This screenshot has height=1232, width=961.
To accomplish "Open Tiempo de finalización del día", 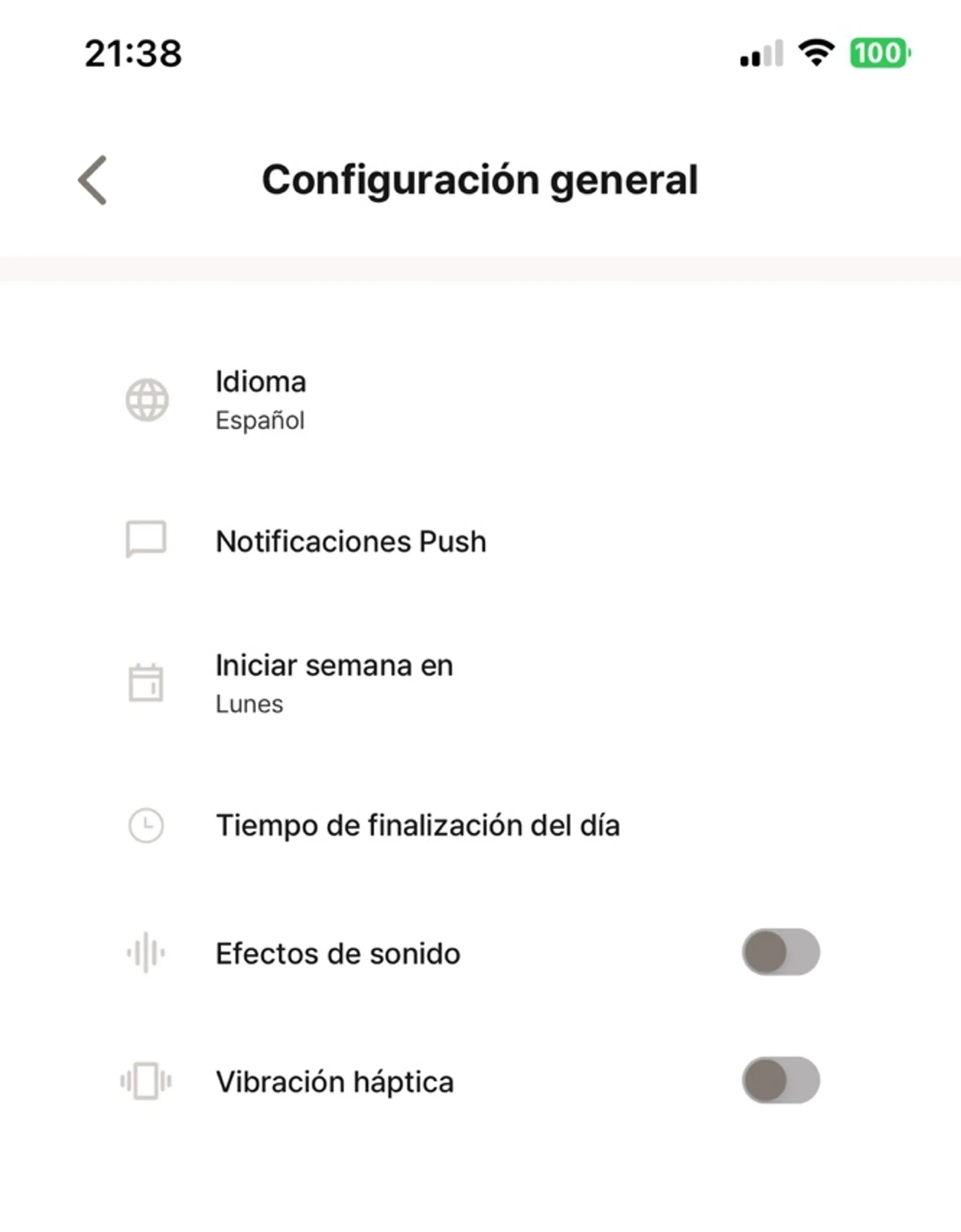I will coord(418,826).
